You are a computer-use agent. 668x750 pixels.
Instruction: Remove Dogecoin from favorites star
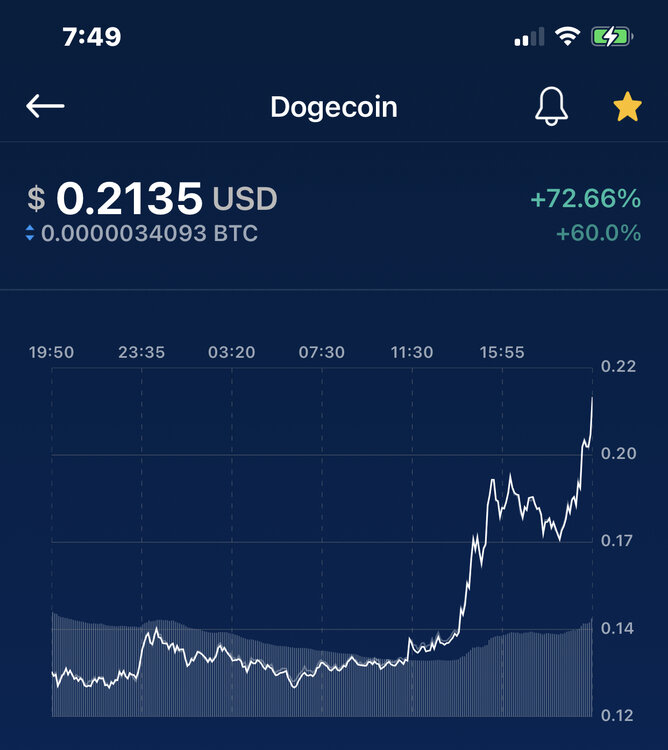(627, 107)
